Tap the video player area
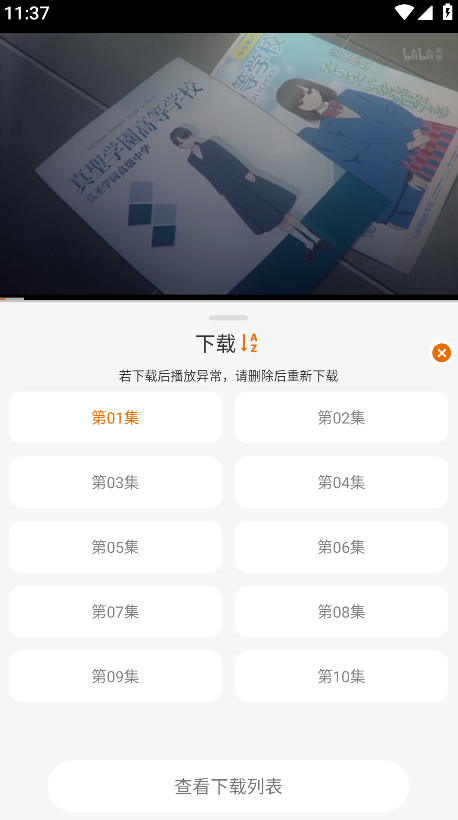Image resolution: width=458 pixels, height=820 pixels. [x=229, y=165]
